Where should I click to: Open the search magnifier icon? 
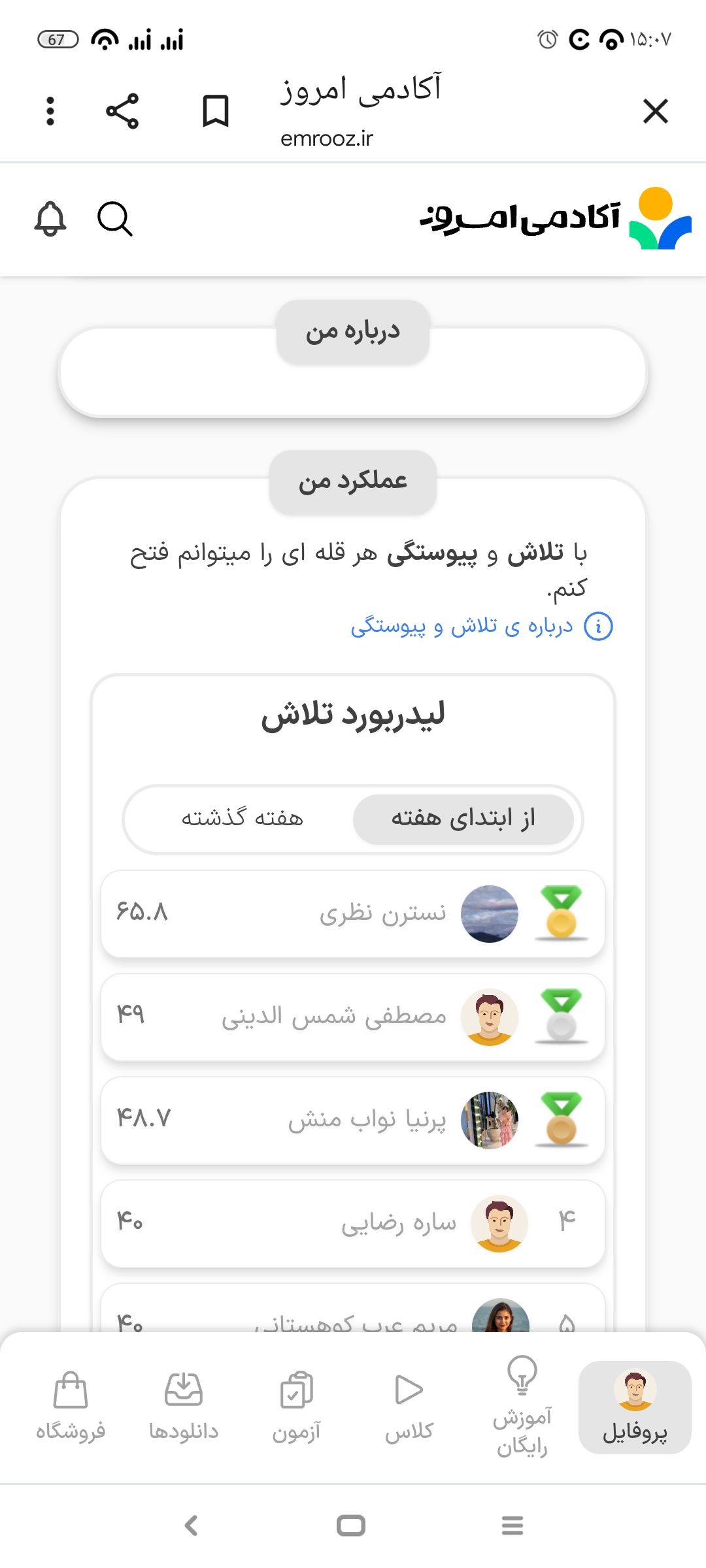click(115, 219)
